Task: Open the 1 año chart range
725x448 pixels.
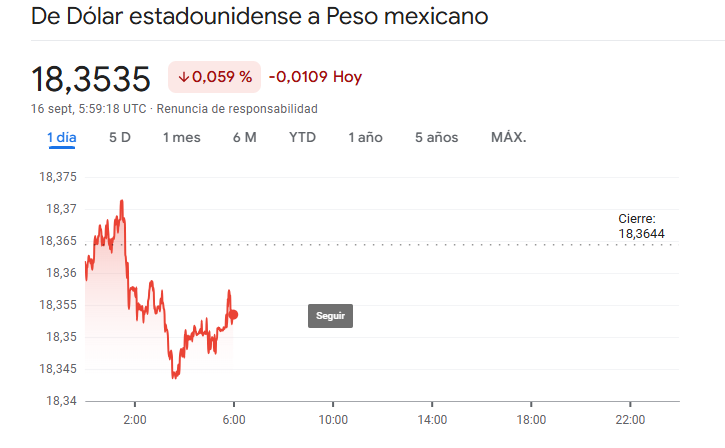Action: click(x=365, y=137)
